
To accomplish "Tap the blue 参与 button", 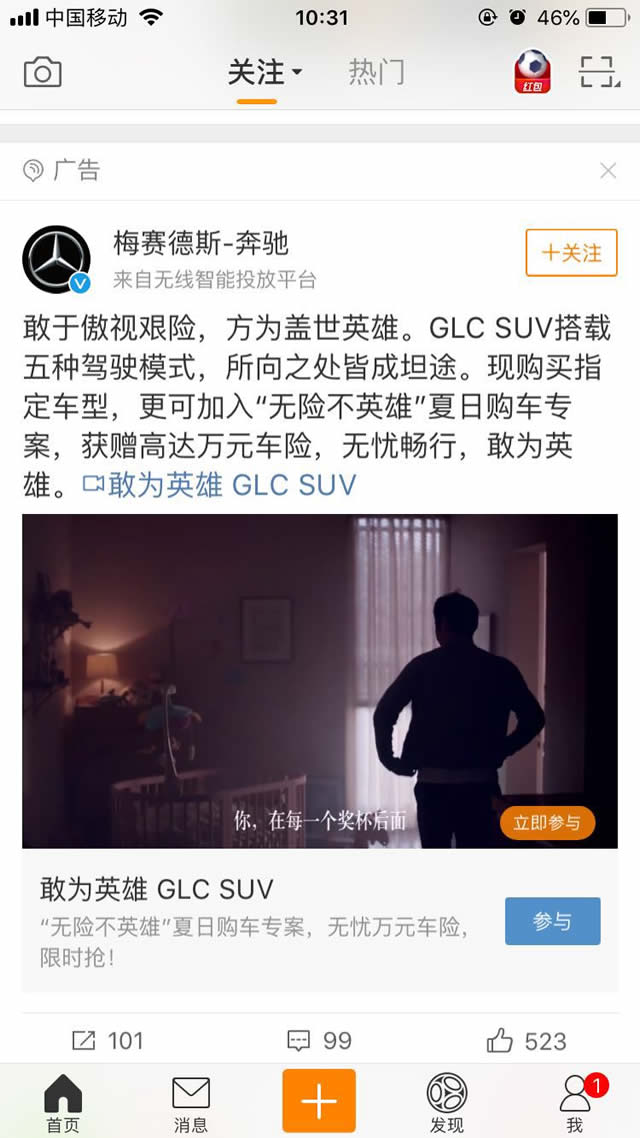I will click(552, 921).
